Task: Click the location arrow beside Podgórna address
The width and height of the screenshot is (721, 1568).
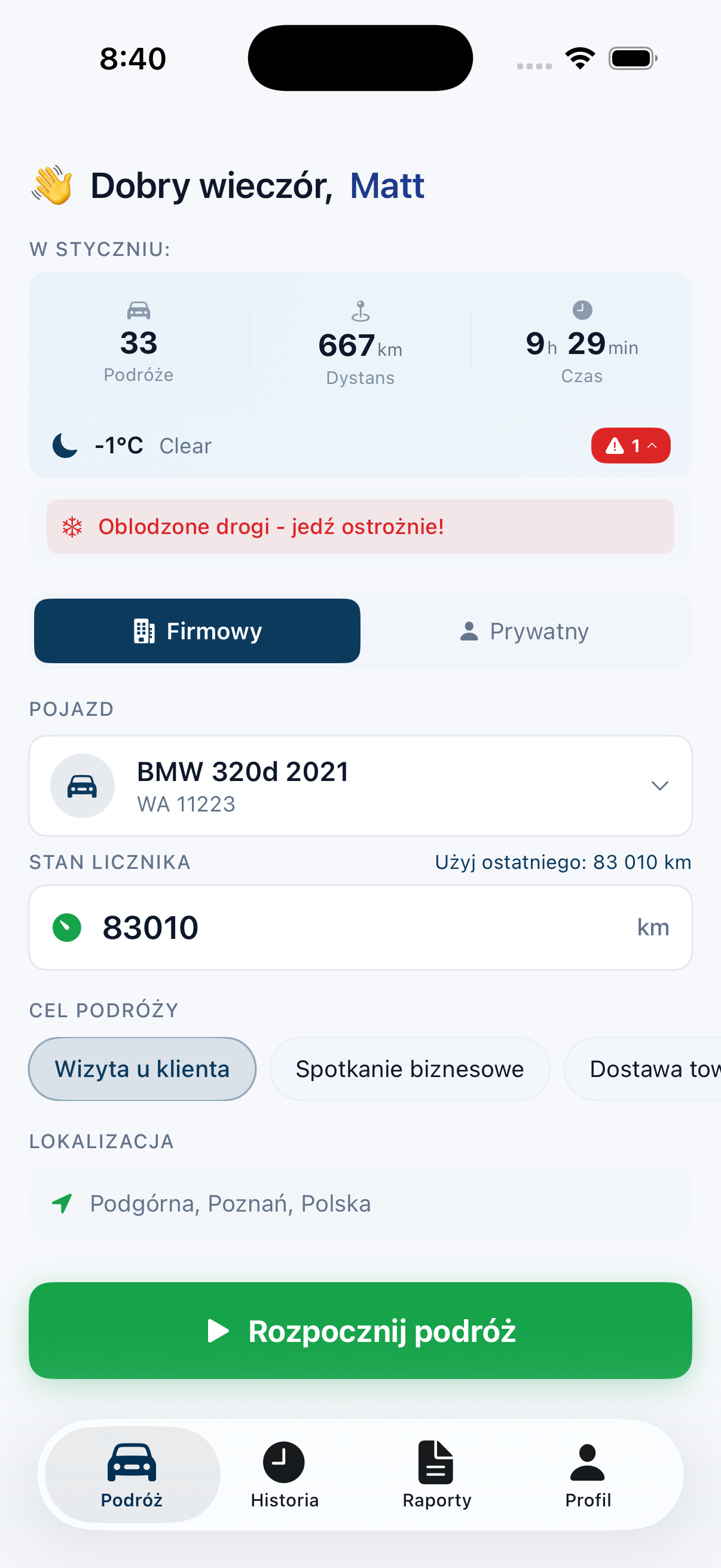Action: coord(62,1203)
